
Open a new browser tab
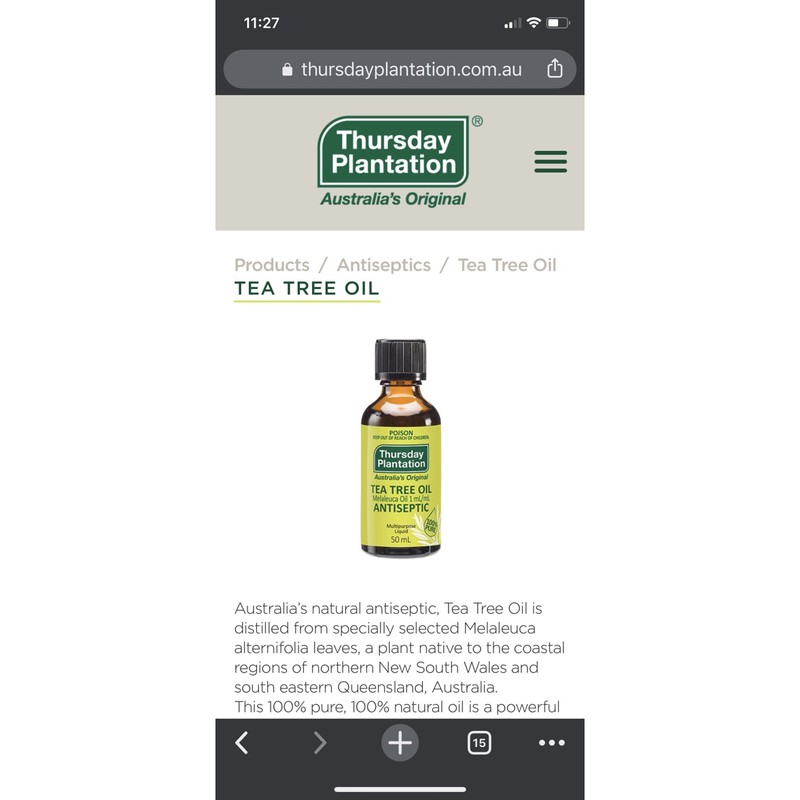(399, 743)
